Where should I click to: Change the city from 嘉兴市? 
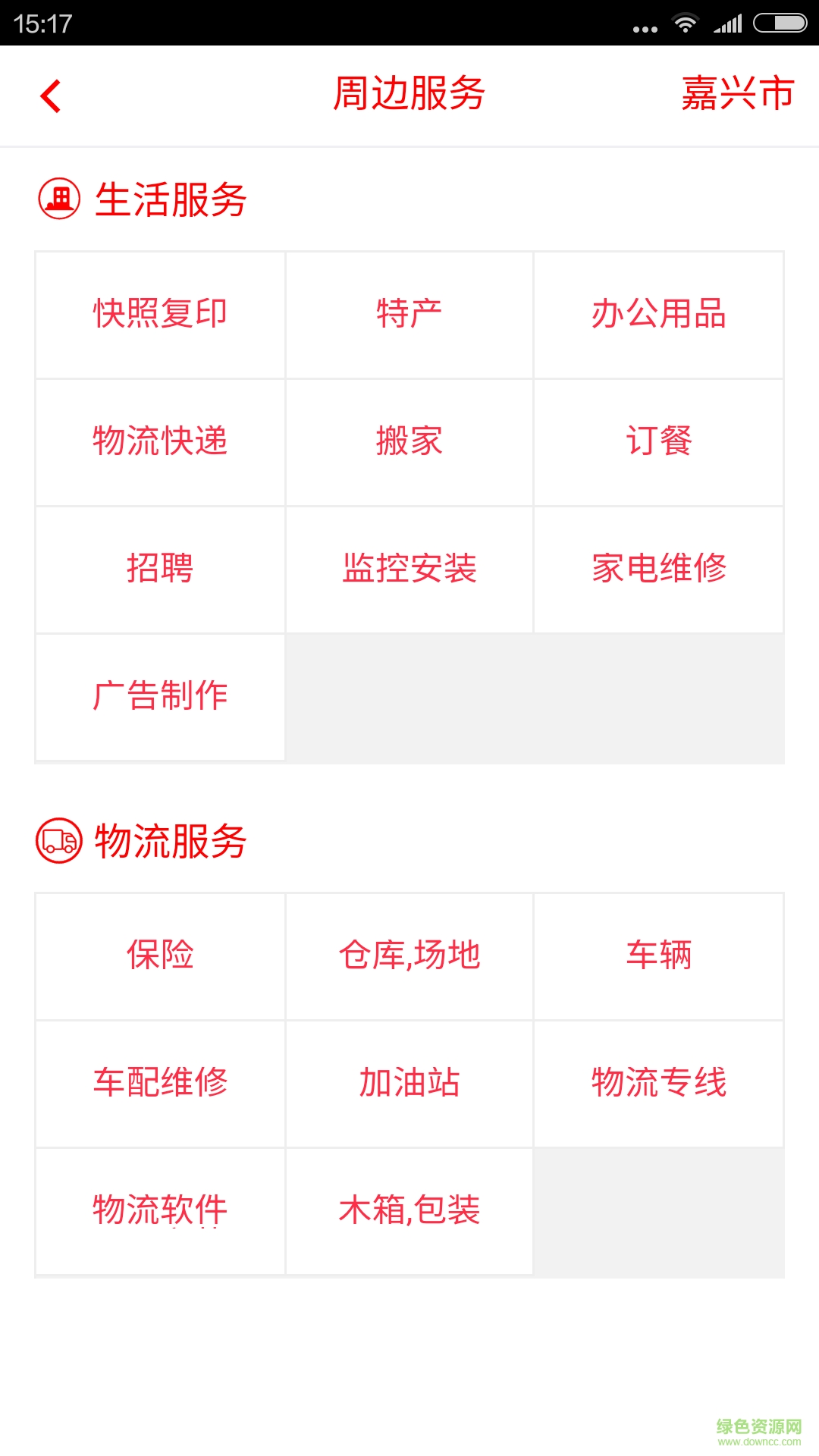[x=737, y=94]
